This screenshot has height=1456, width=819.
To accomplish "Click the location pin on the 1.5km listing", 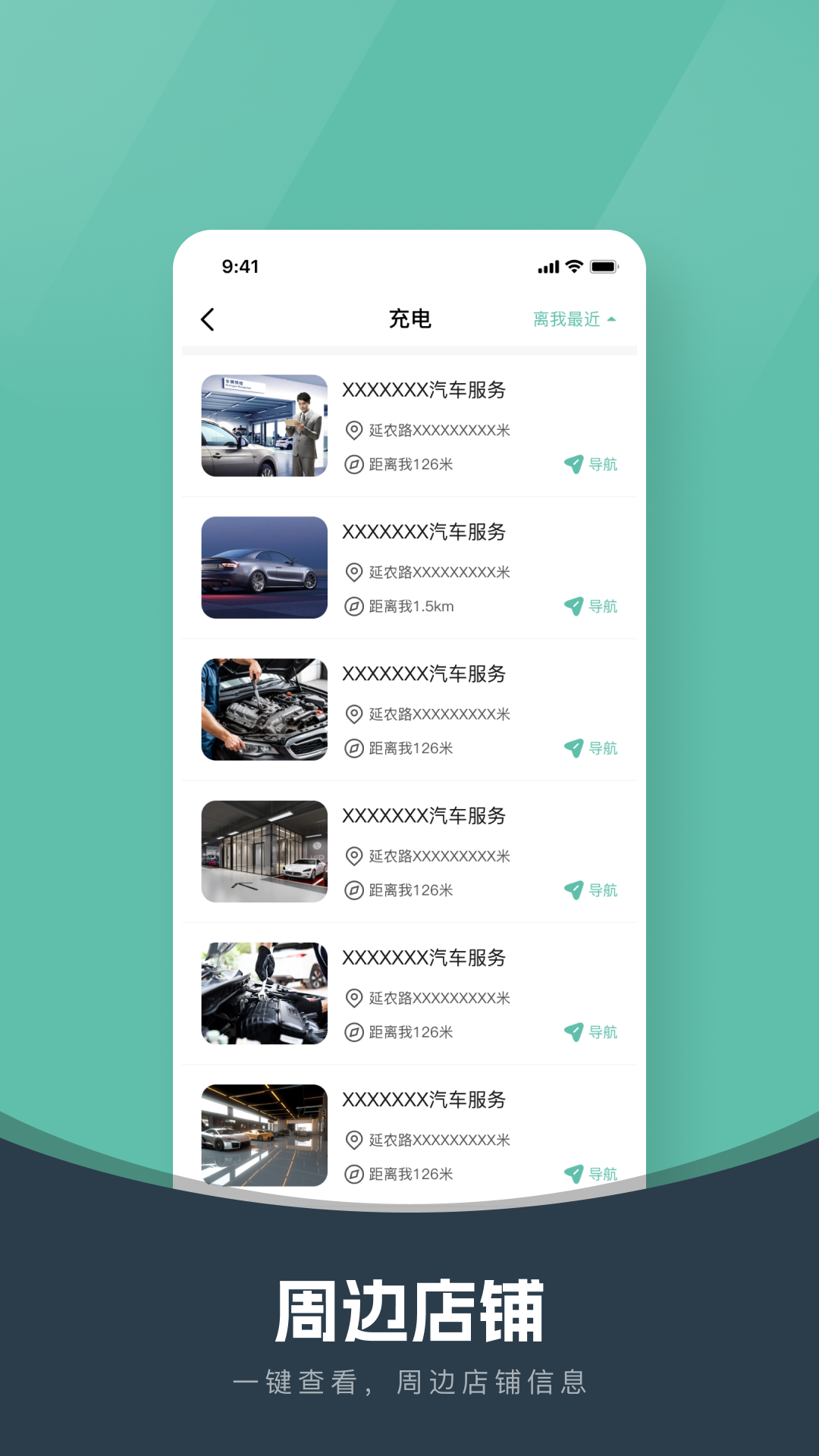I will [x=352, y=572].
